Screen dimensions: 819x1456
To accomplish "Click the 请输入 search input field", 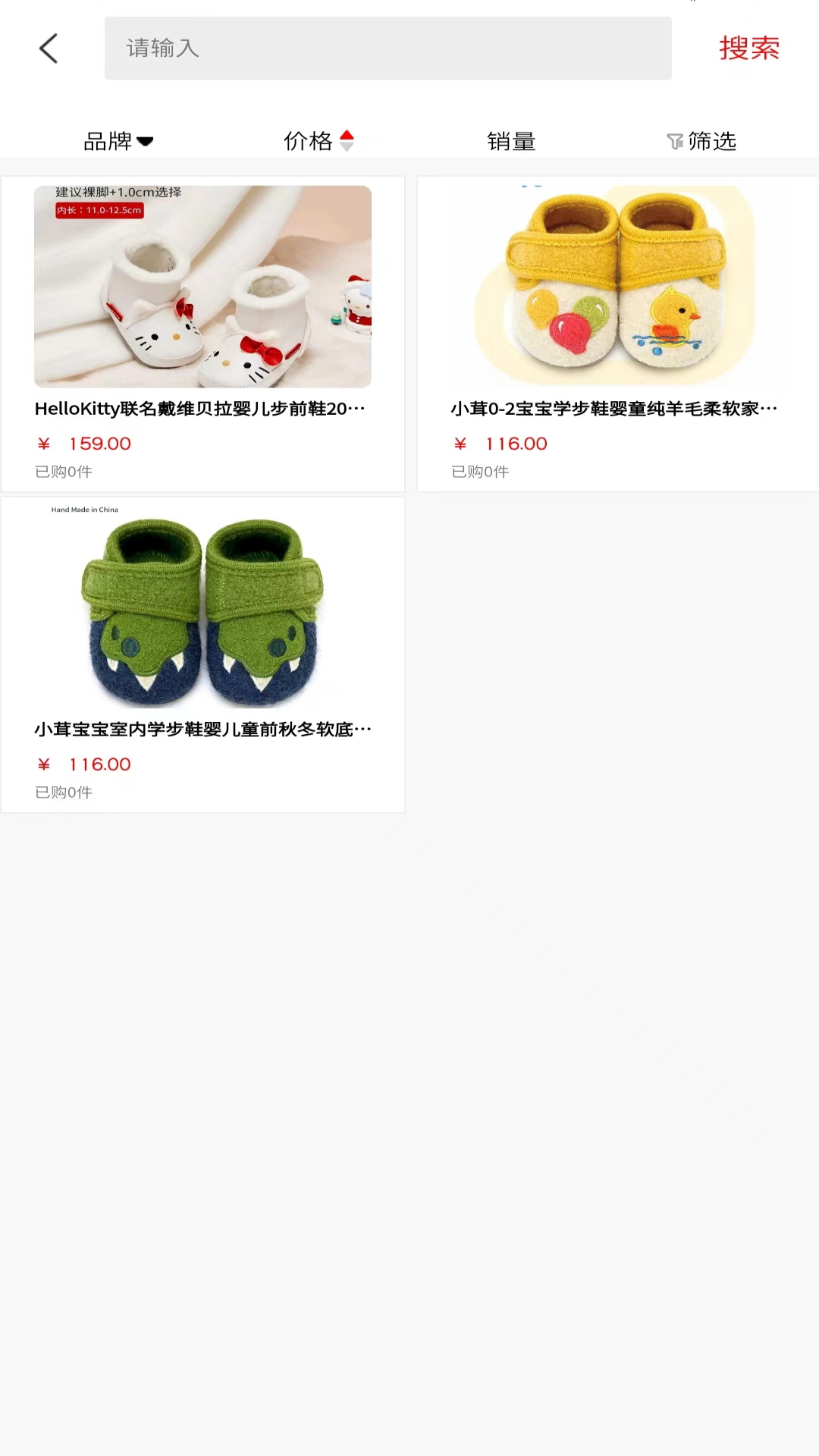I will tap(388, 48).
